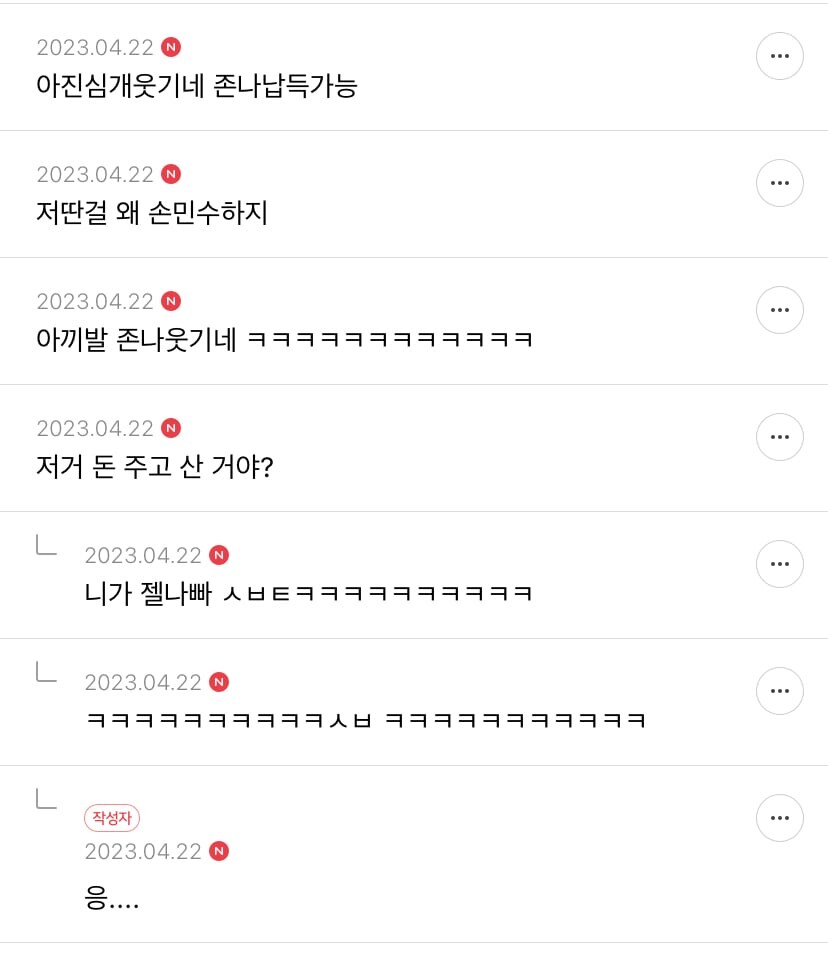Image resolution: width=828 pixels, height=971 pixels.
Task: Click the date on the 'ㅋㅋㅋ' reply comment
Action: 143,682
